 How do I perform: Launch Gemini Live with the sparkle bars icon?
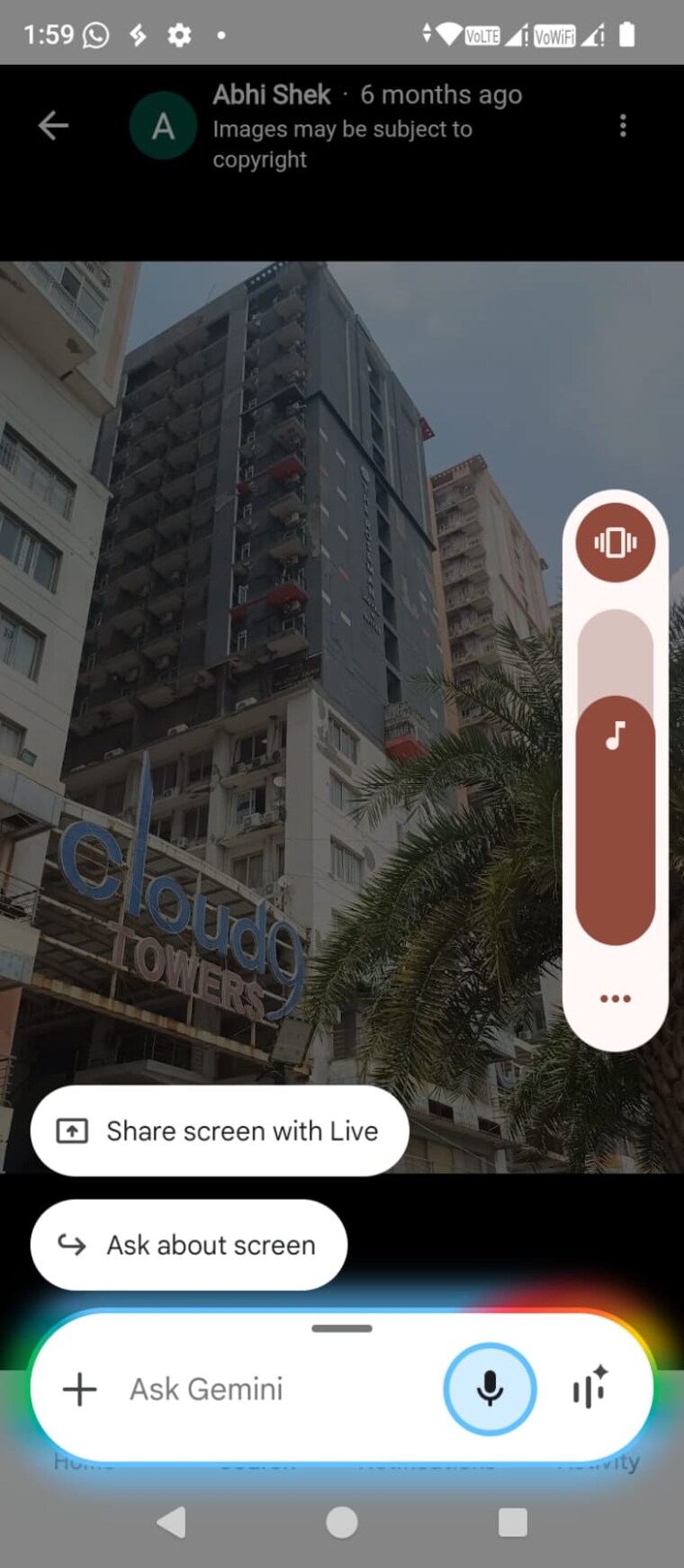click(590, 1389)
